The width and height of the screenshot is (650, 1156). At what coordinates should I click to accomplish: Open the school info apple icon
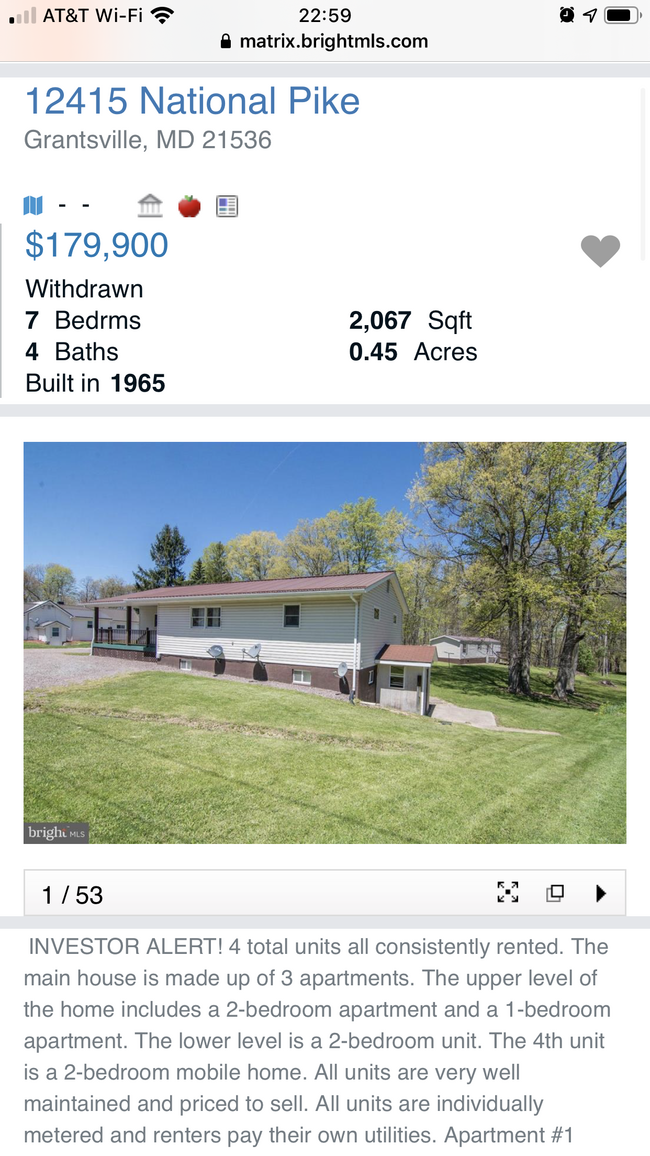click(x=189, y=206)
